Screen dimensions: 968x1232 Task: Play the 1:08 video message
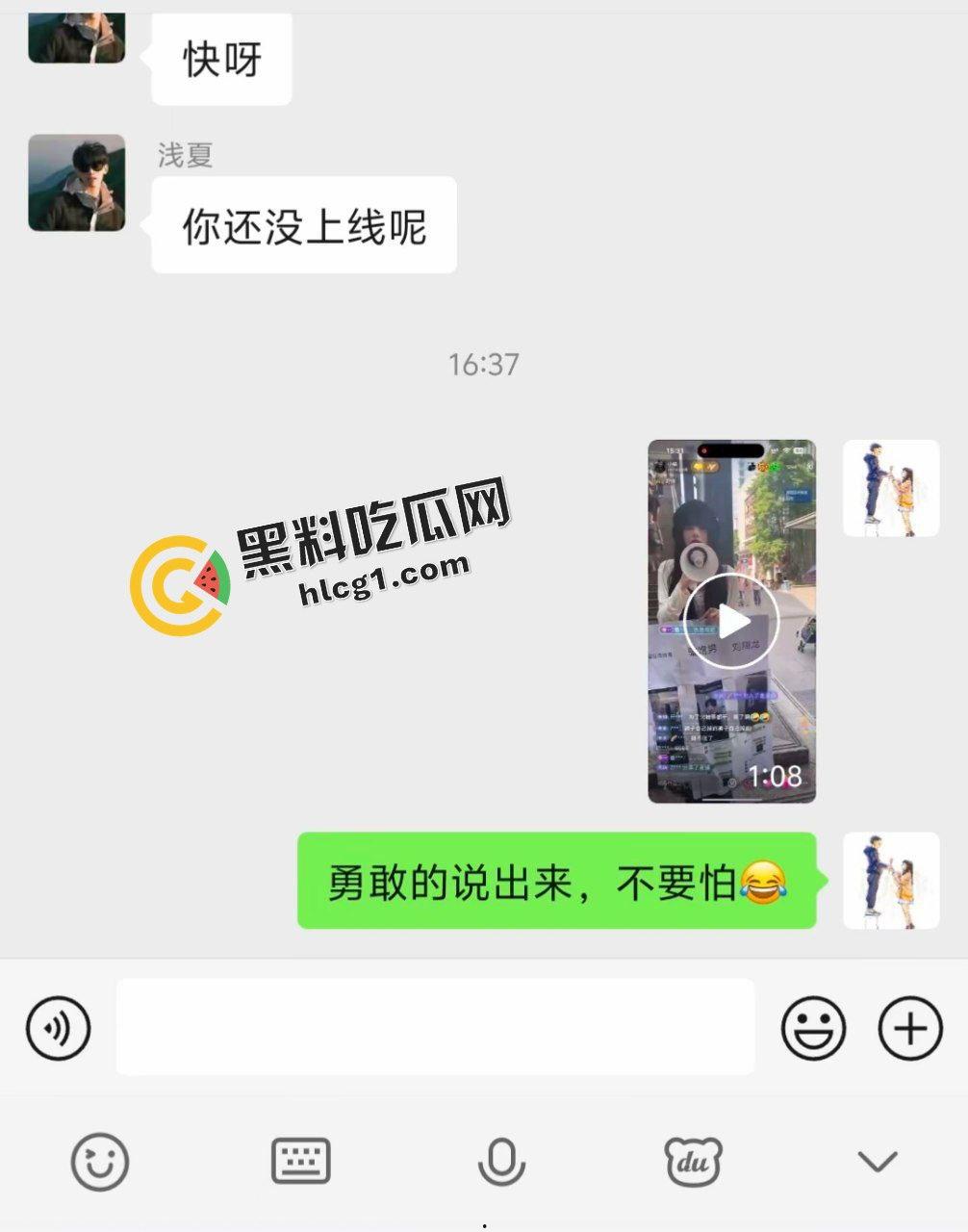tap(730, 621)
